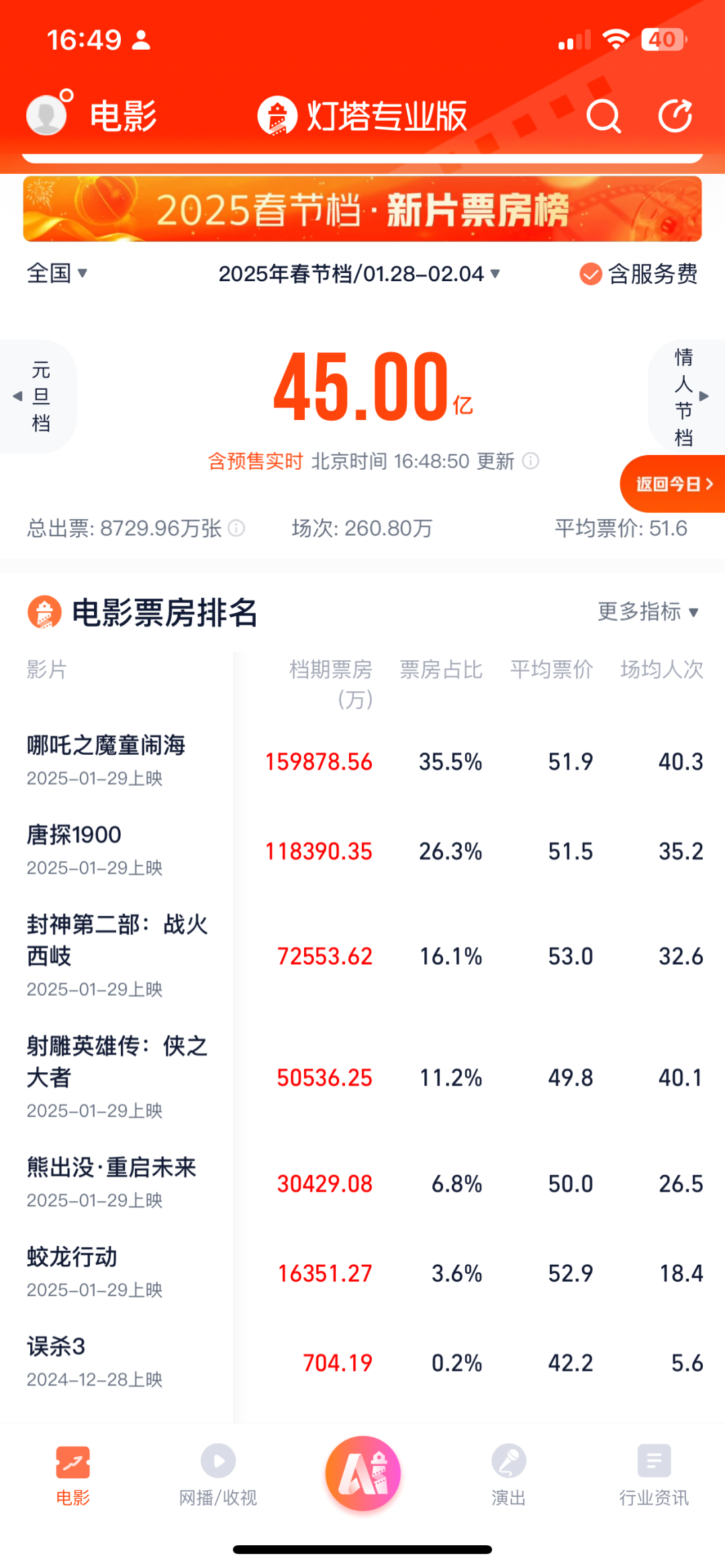Open 熊出没·重启未来 row
Image resolution: width=725 pixels, height=1568 pixels.
point(362,1184)
